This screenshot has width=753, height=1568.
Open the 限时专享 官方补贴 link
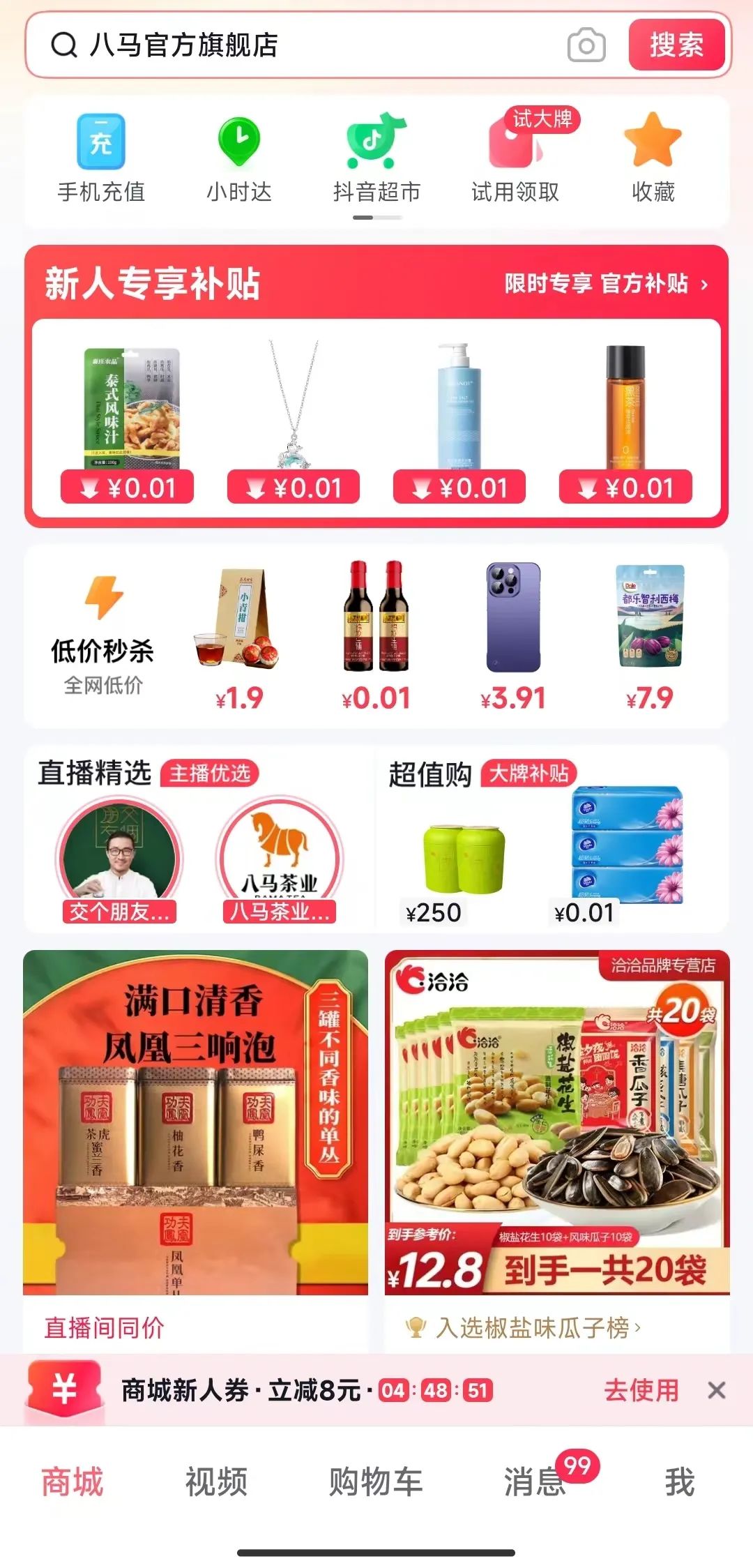point(606,284)
